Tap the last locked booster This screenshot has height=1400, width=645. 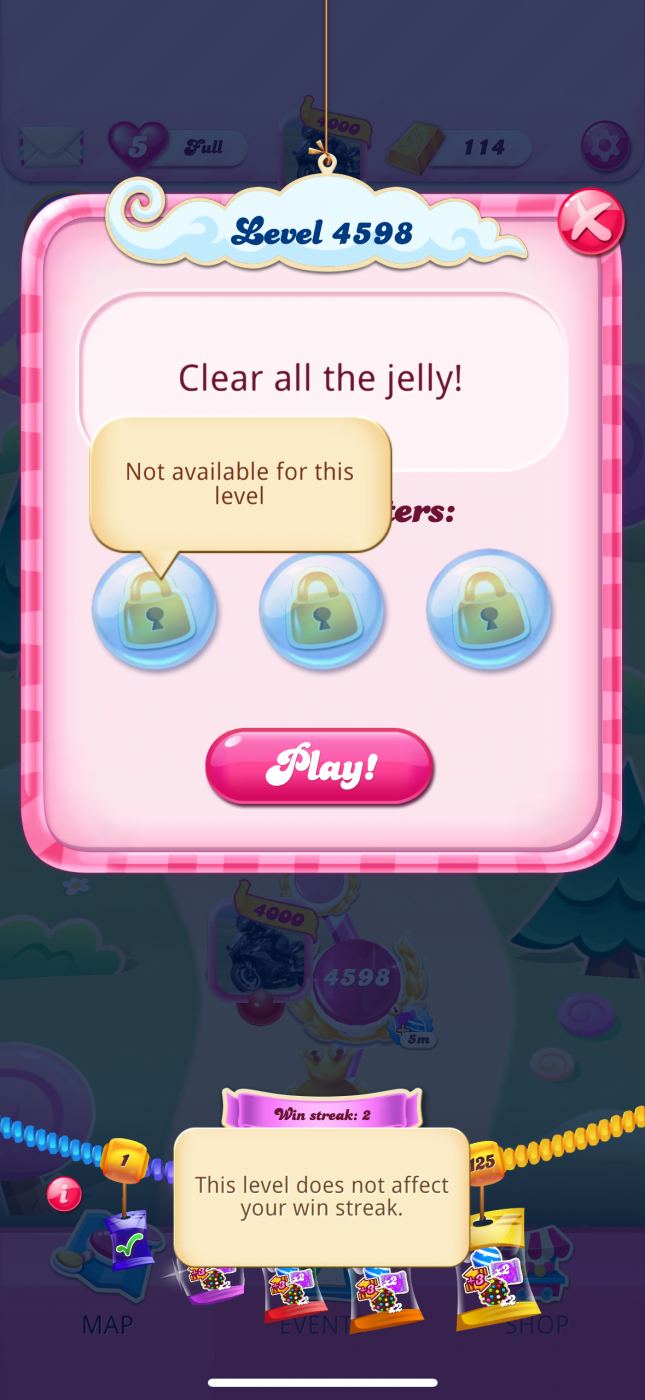[x=488, y=612]
